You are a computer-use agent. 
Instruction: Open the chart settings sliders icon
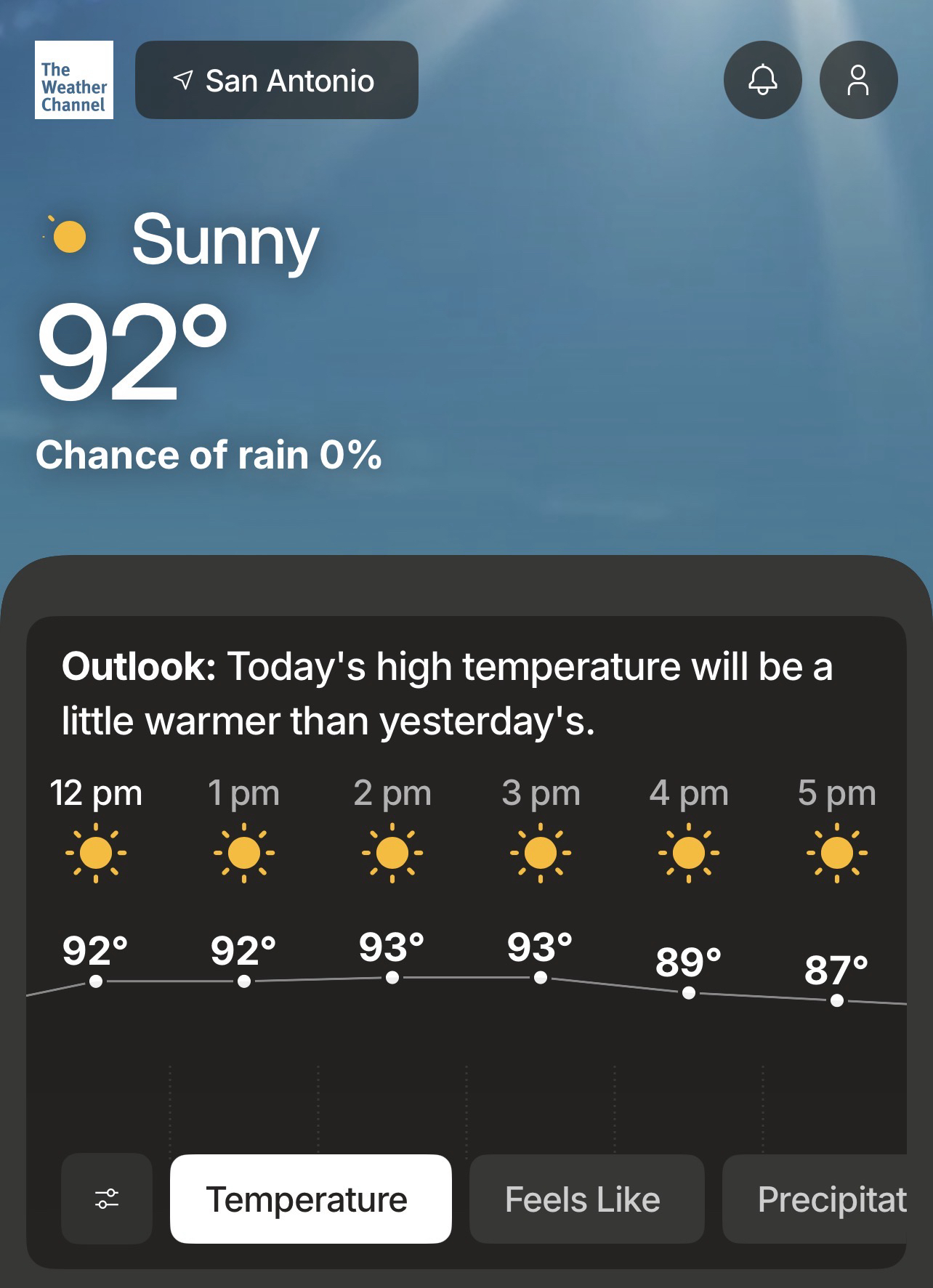coord(107,1199)
